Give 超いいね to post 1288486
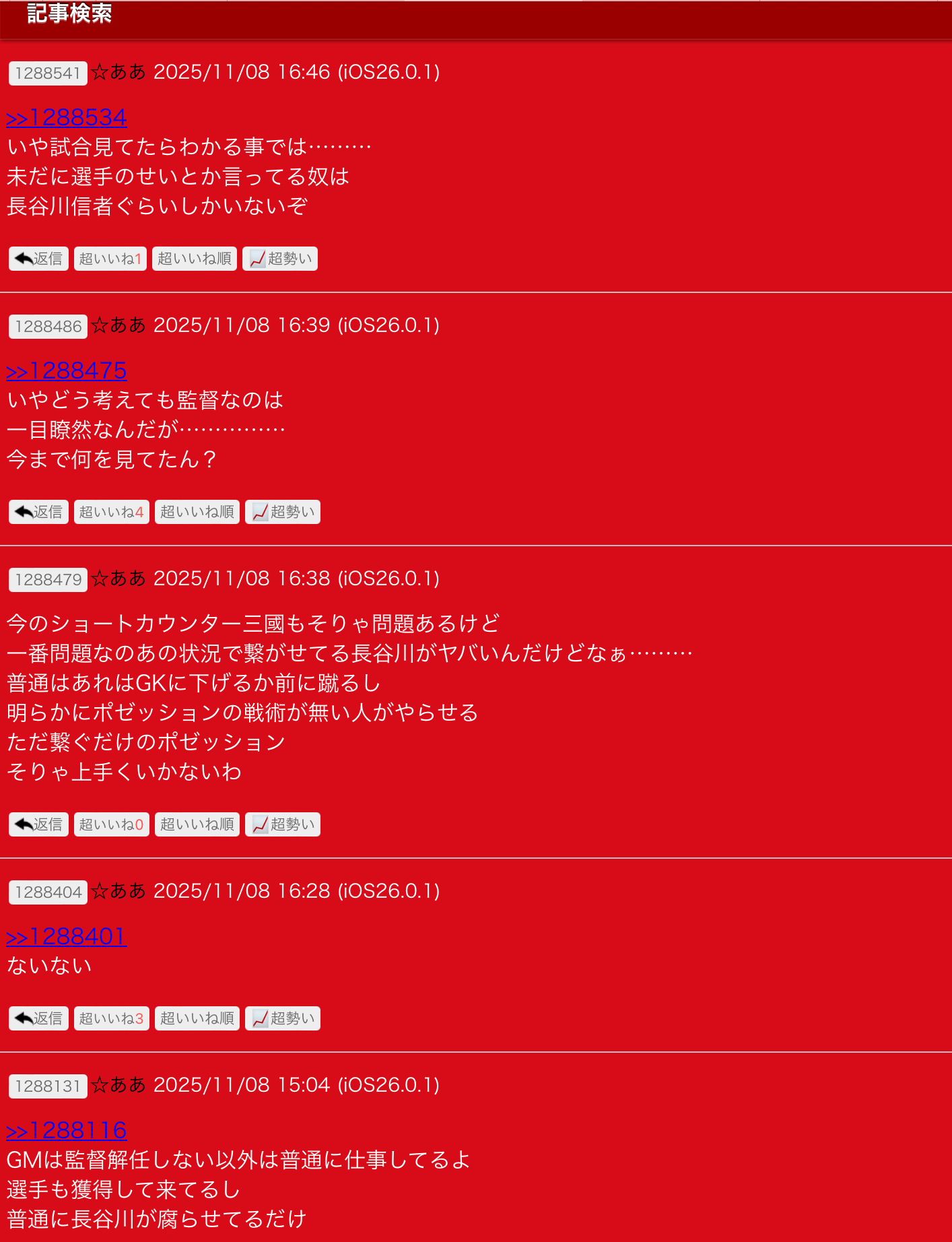This screenshot has width=952, height=1242. pos(112,512)
